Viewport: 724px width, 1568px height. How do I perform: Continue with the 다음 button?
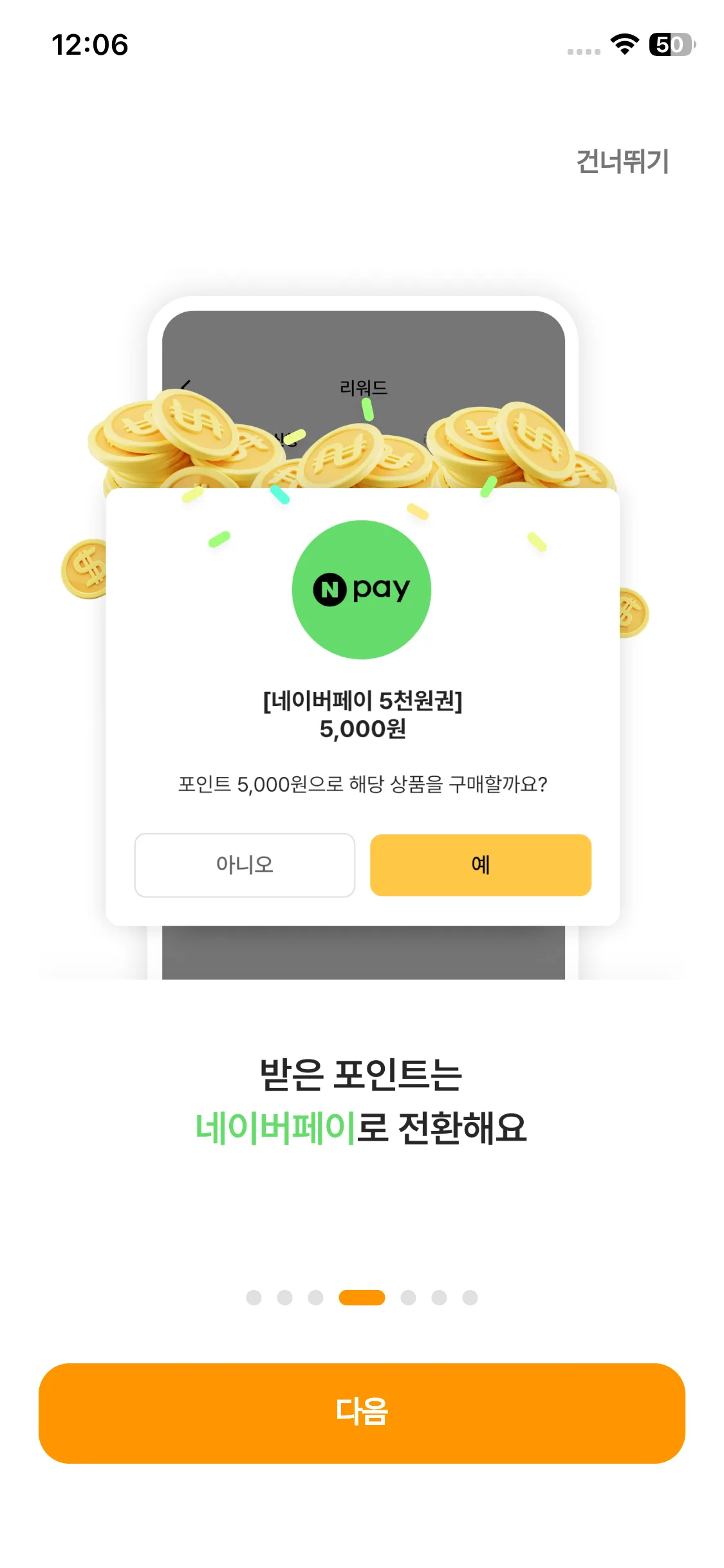click(362, 1413)
